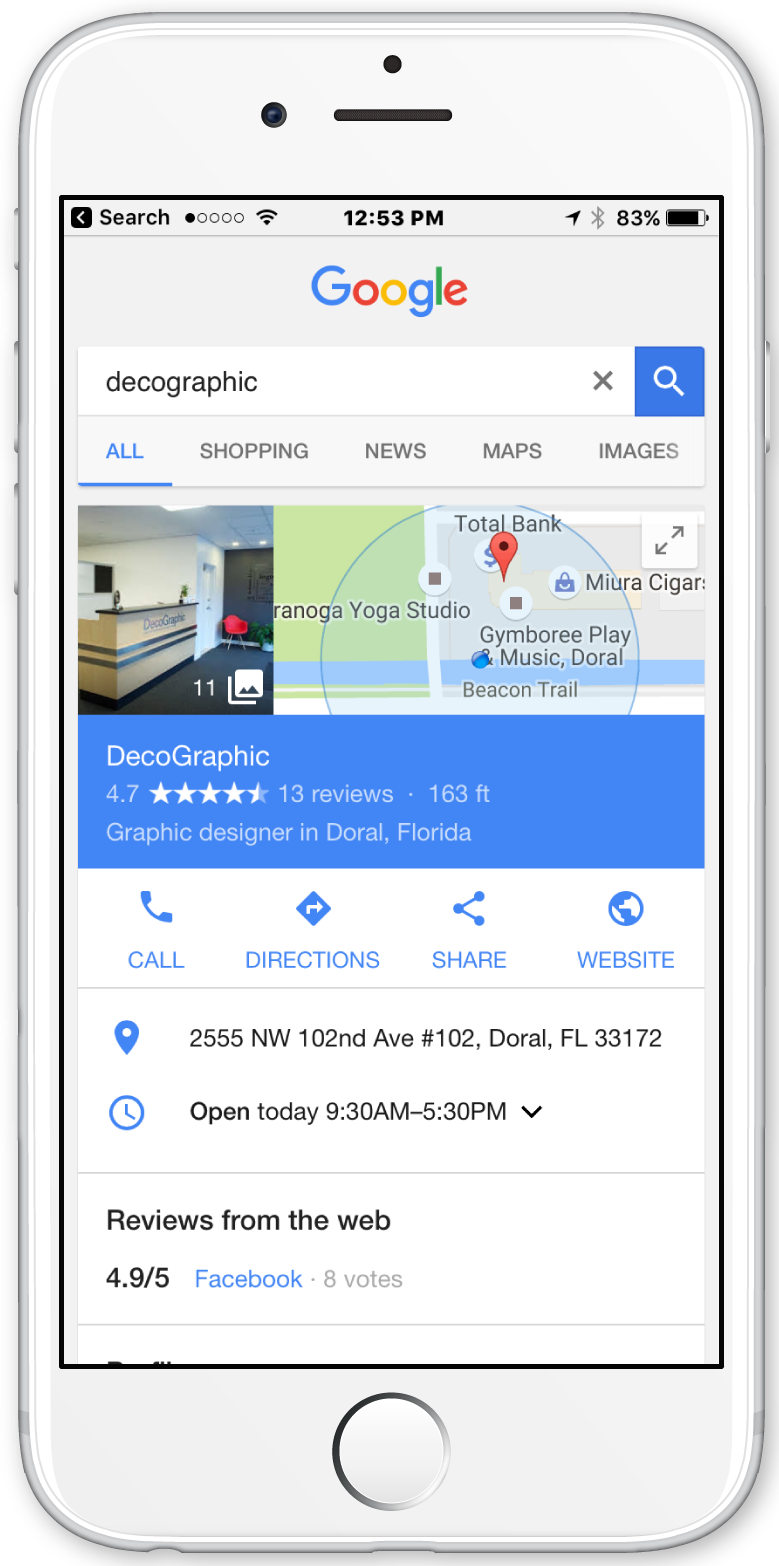Select the All results tab
This screenshot has width=779, height=1566.
point(125,451)
